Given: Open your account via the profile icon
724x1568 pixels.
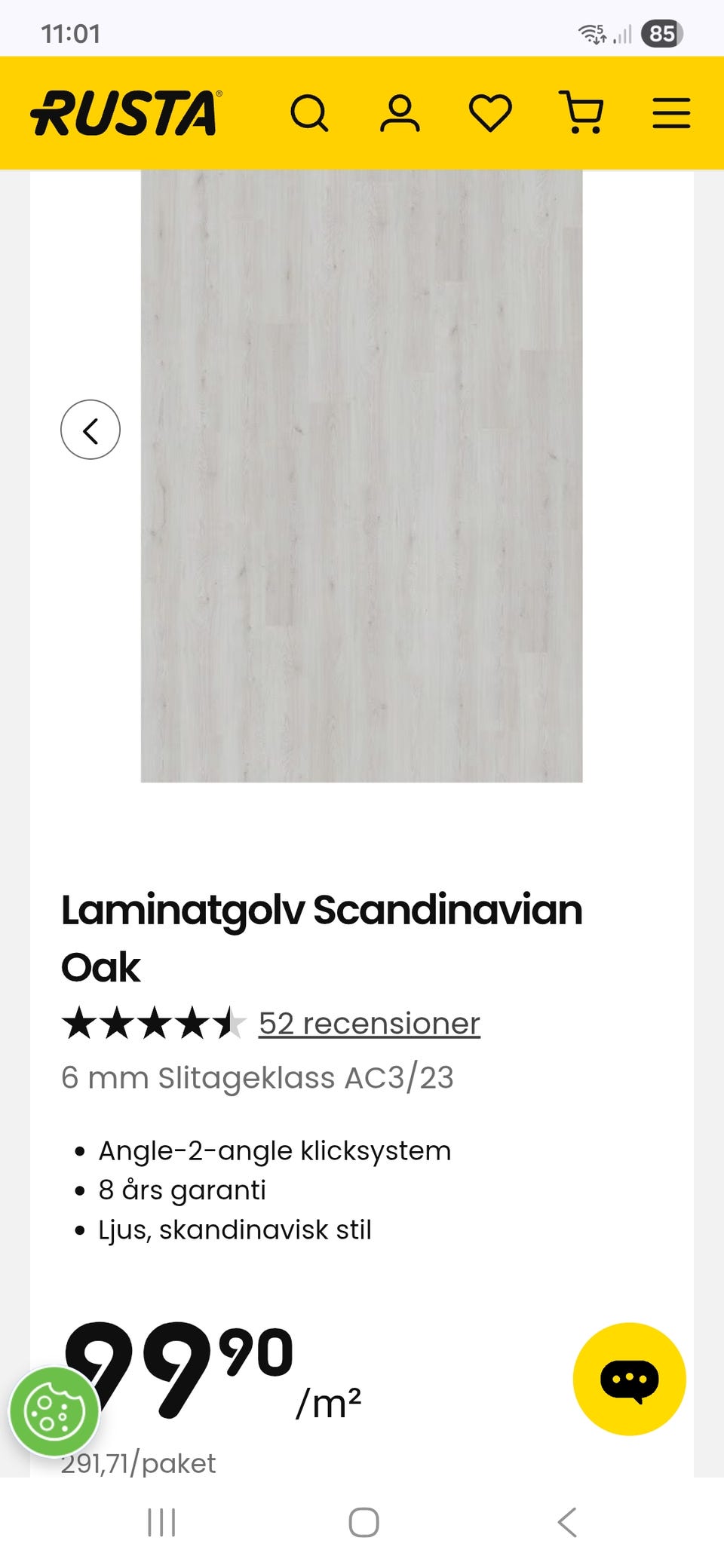Looking at the screenshot, I should [400, 113].
